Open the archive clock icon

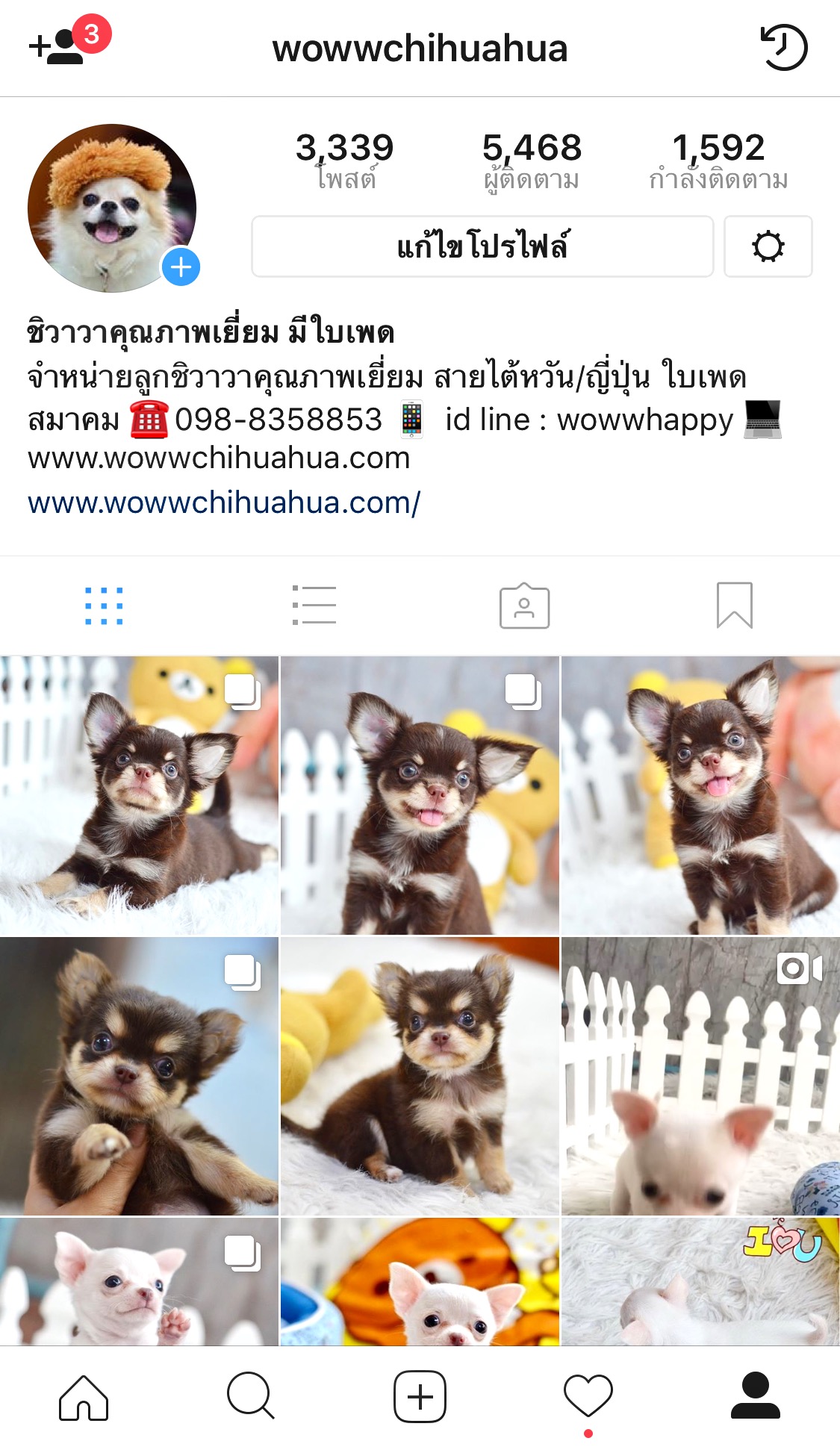pyautogui.click(x=783, y=48)
